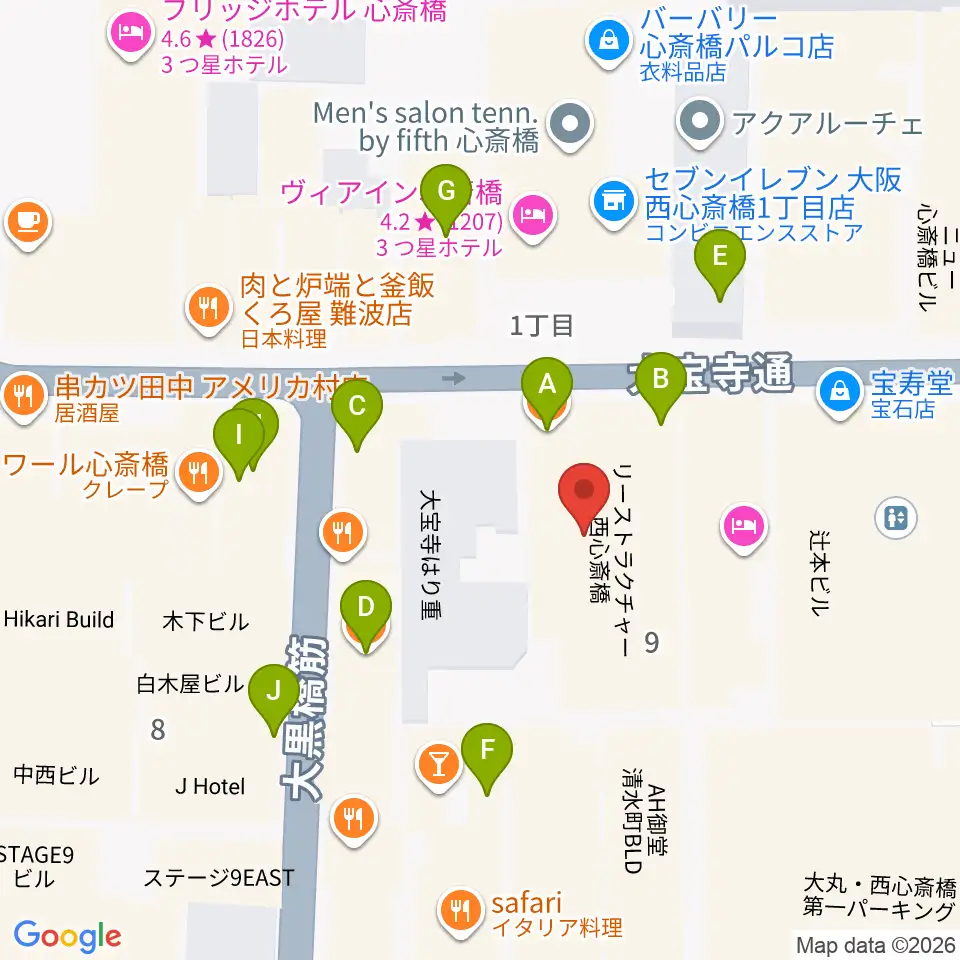Select the safari Italian restaurant pin
This screenshot has height=960, width=960.
tap(461, 912)
